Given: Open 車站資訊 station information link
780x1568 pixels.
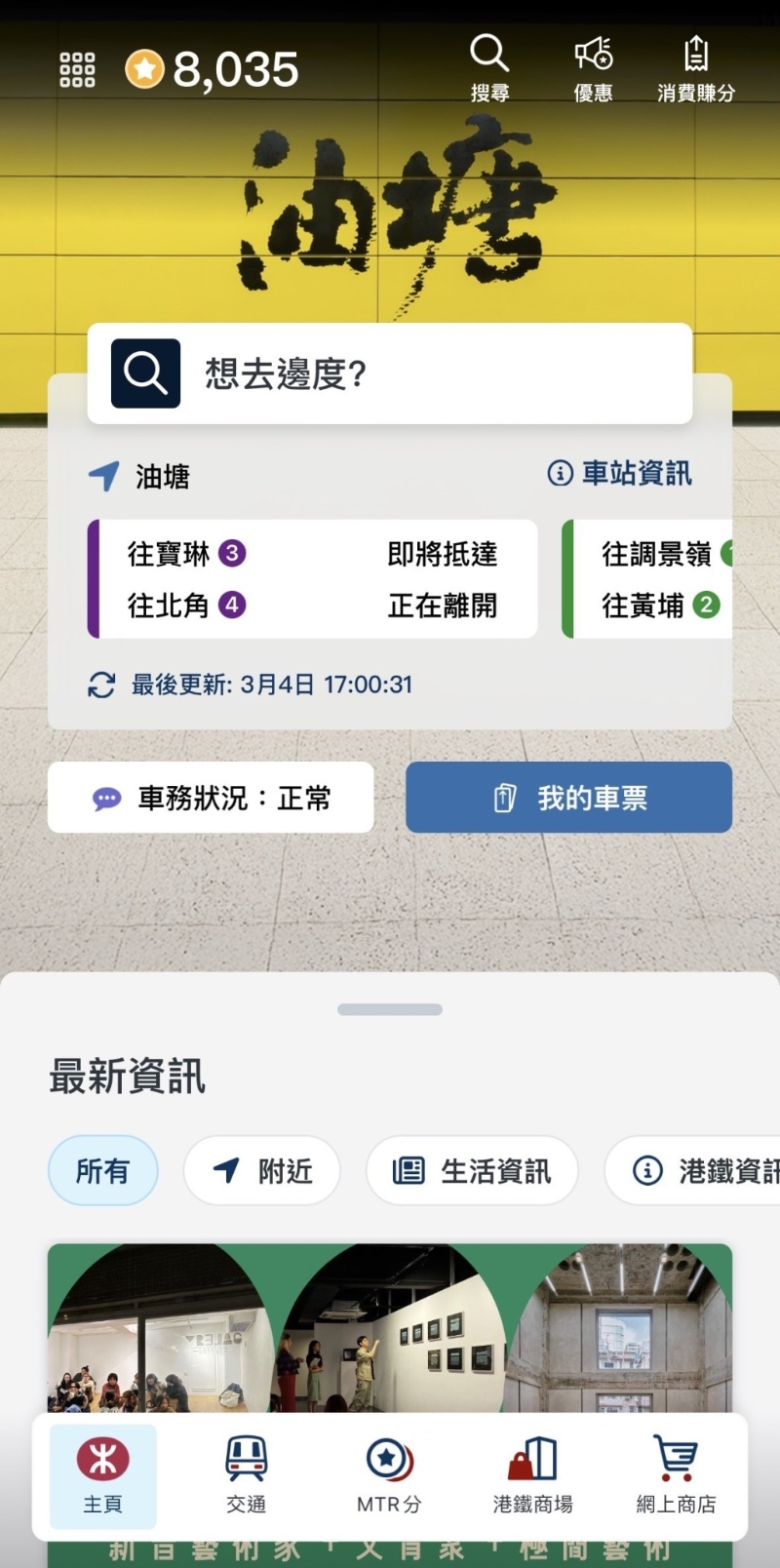Looking at the screenshot, I should 621,474.
